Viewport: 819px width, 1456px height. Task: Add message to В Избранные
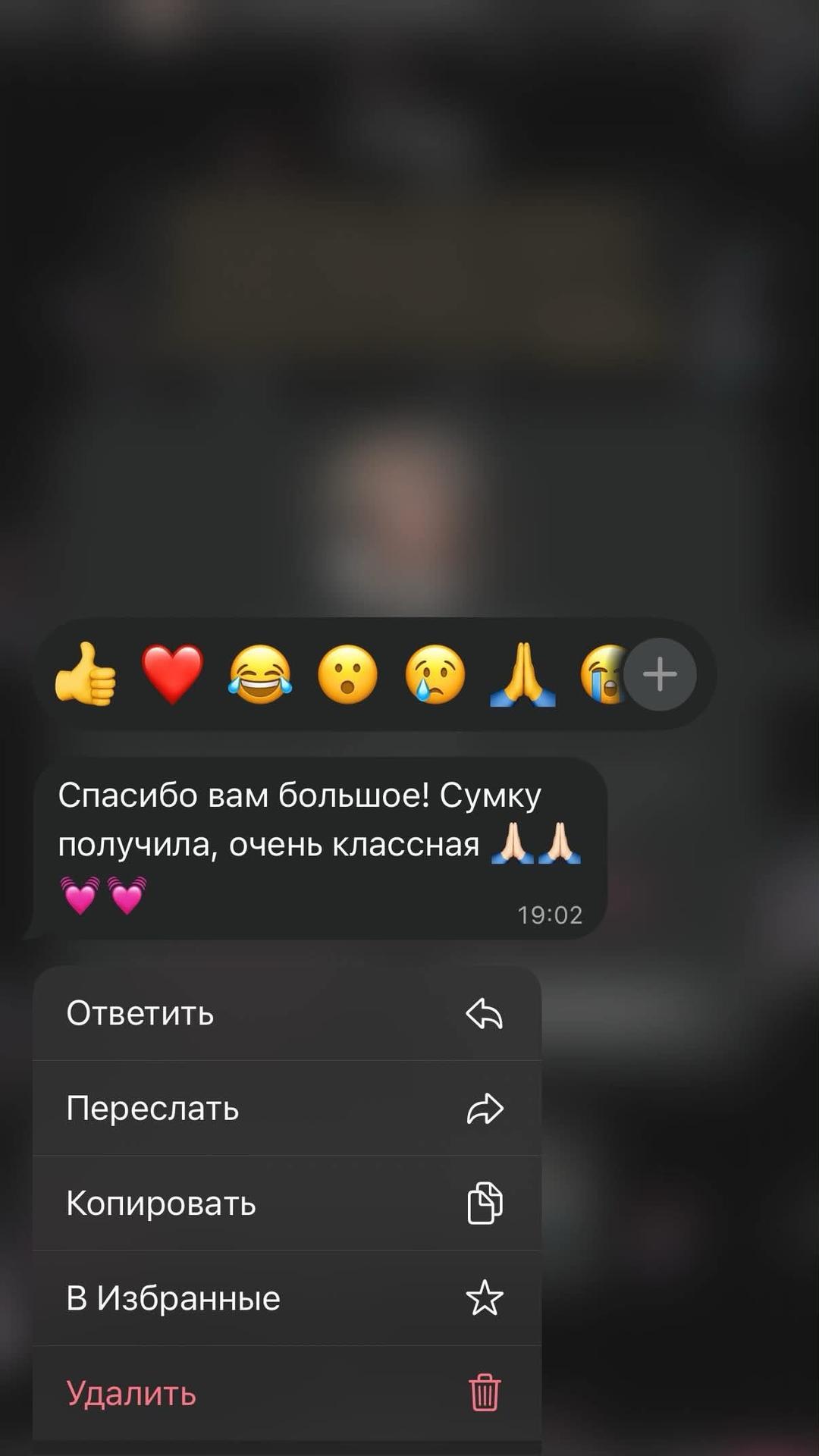coord(287,1298)
